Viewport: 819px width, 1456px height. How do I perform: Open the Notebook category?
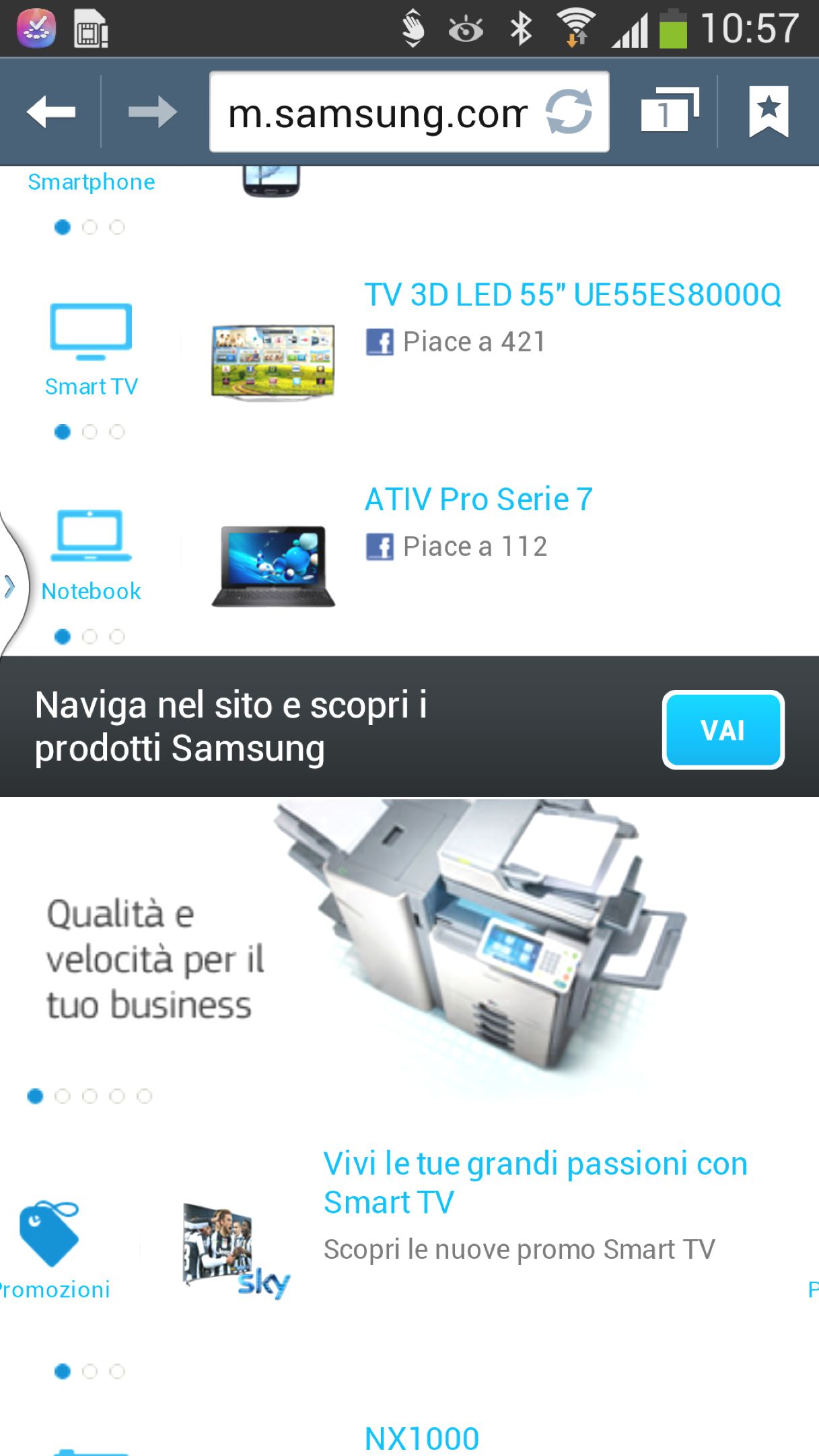click(91, 555)
